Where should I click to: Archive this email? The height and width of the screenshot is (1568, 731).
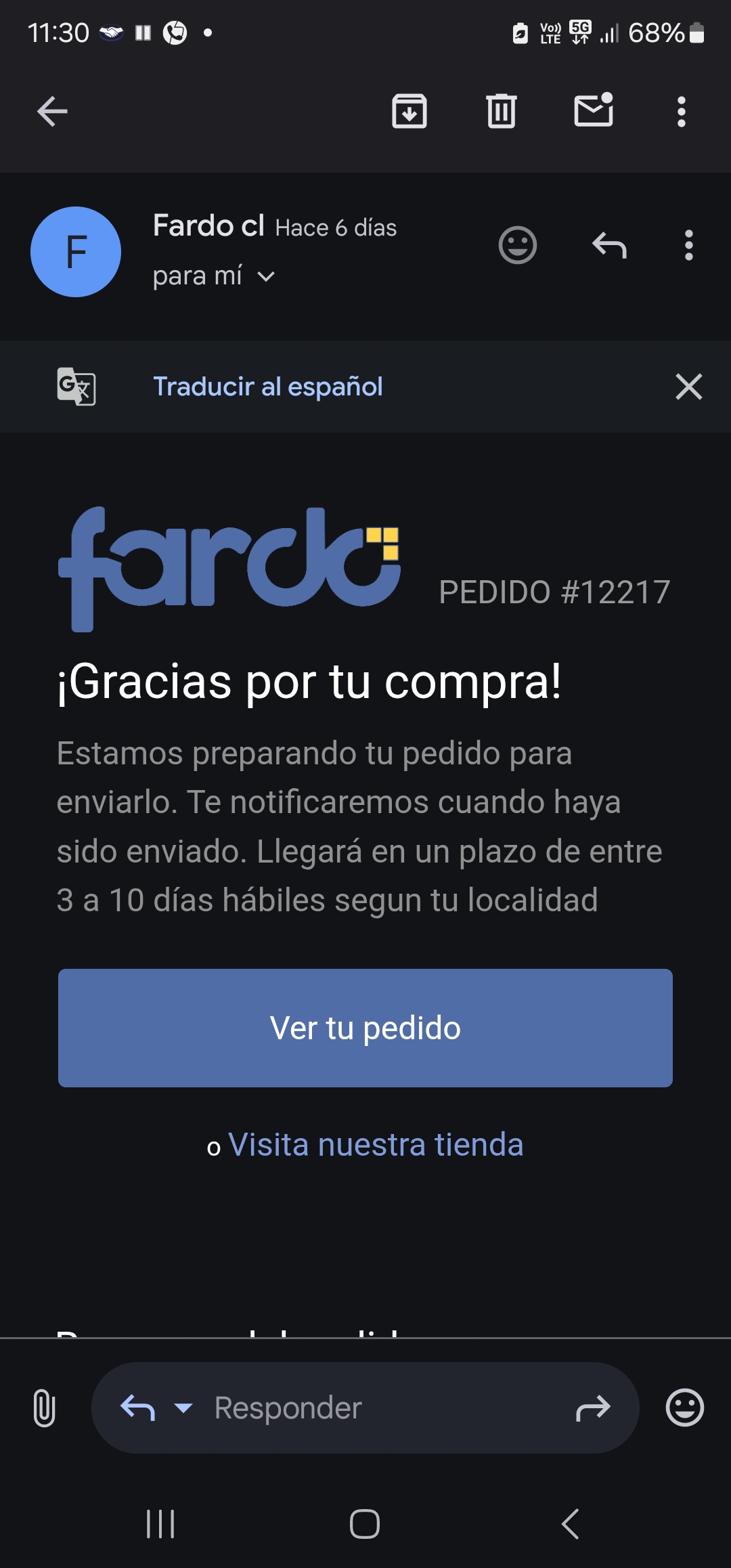coord(410,112)
